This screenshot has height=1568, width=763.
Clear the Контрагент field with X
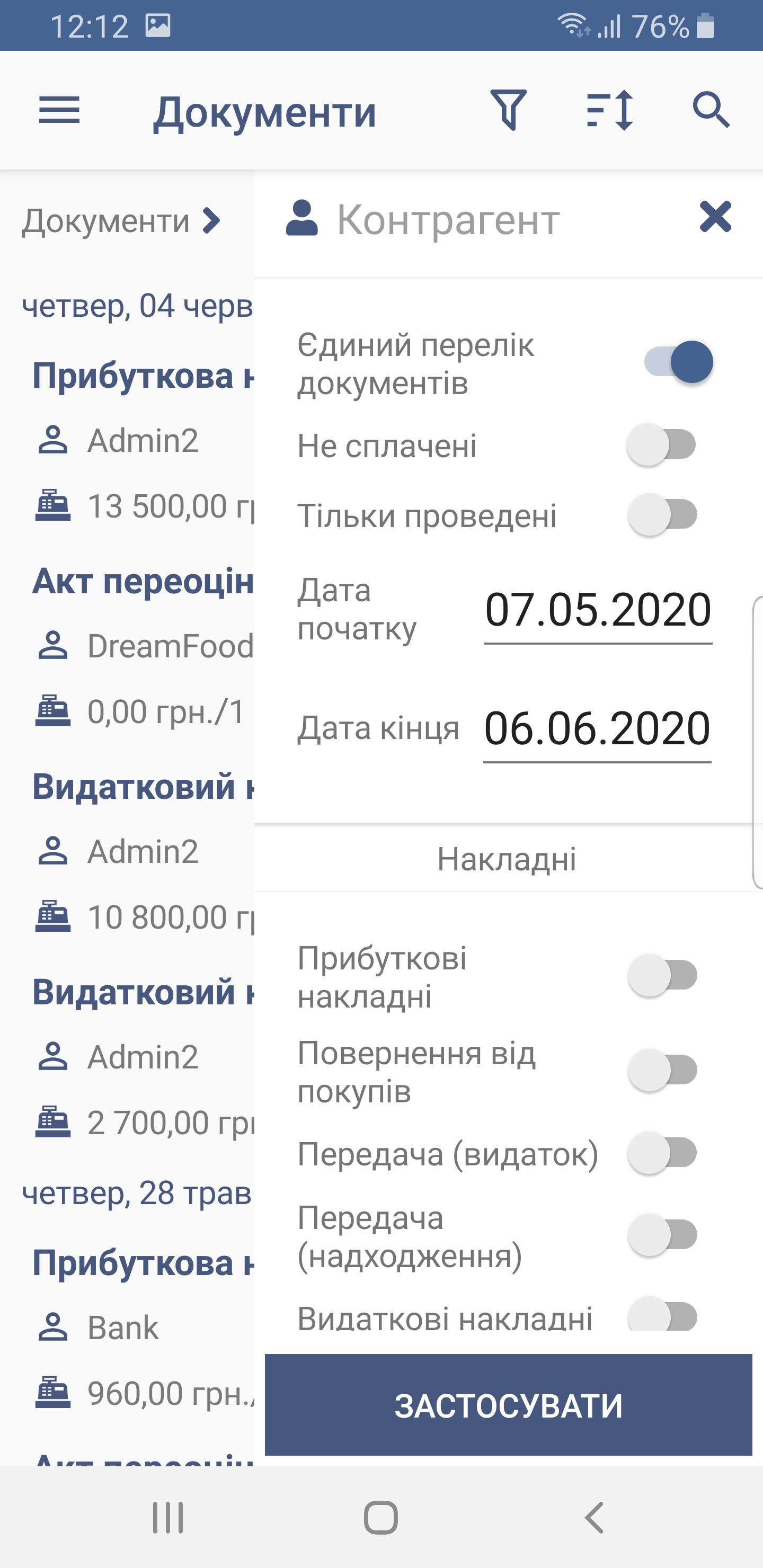tap(715, 217)
